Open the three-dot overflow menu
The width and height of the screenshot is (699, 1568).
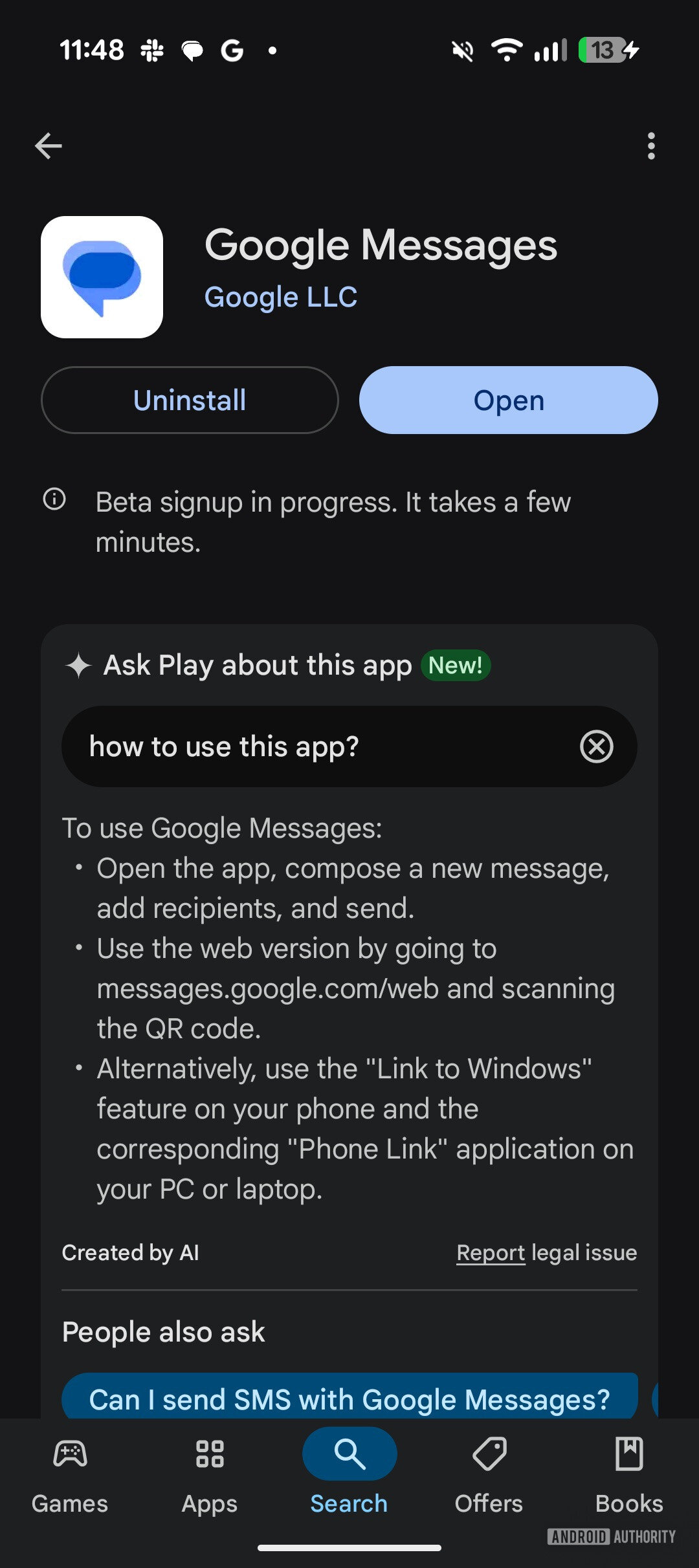click(651, 146)
